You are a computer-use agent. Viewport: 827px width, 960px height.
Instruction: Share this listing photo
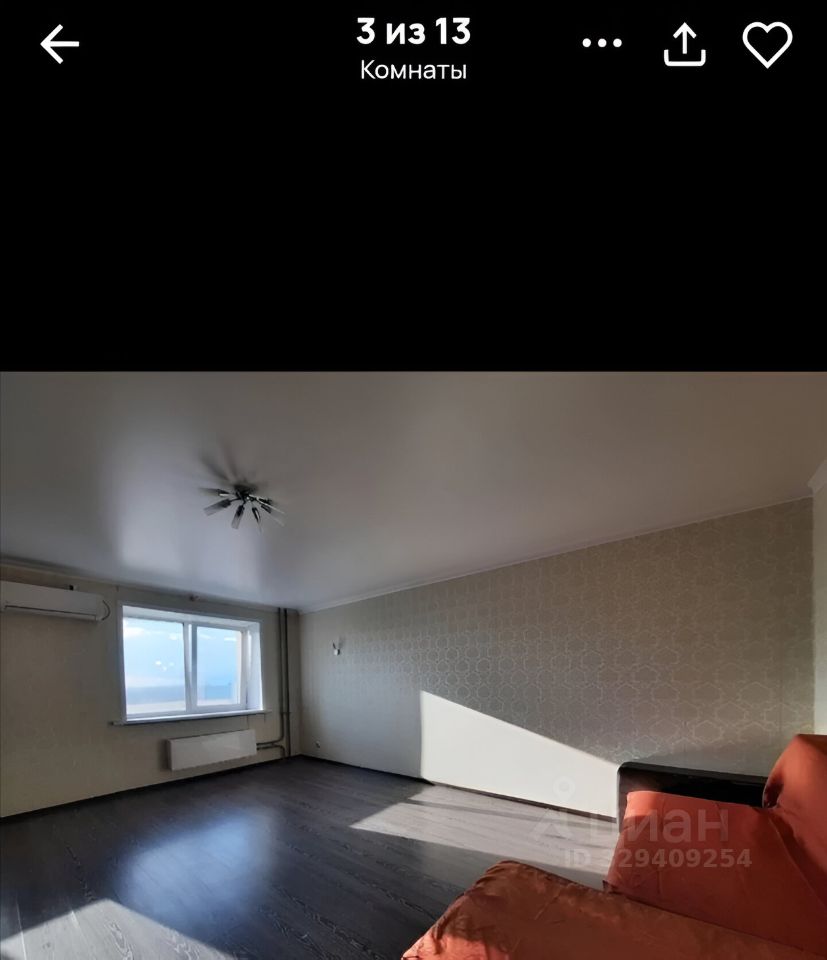pos(685,45)
